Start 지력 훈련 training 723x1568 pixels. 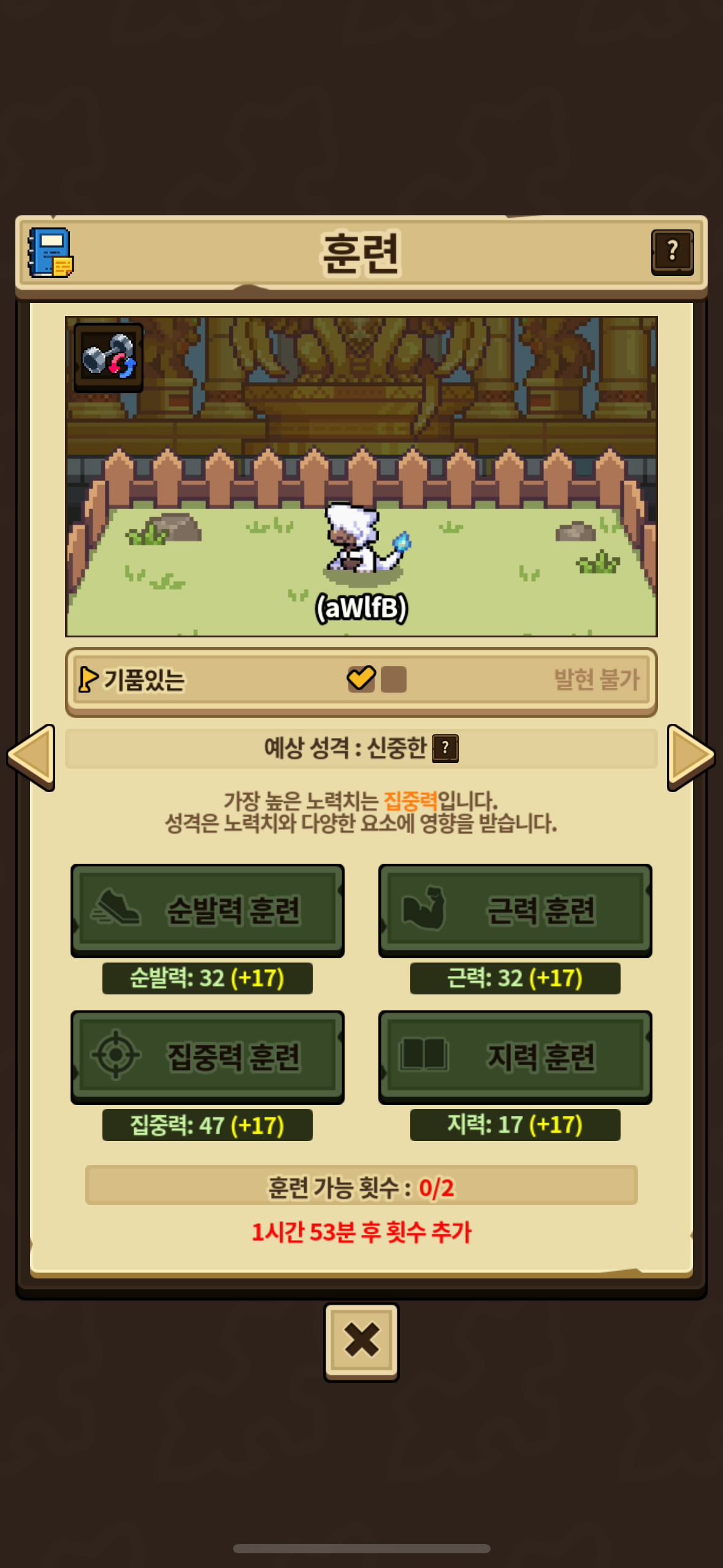[515, 1056]
